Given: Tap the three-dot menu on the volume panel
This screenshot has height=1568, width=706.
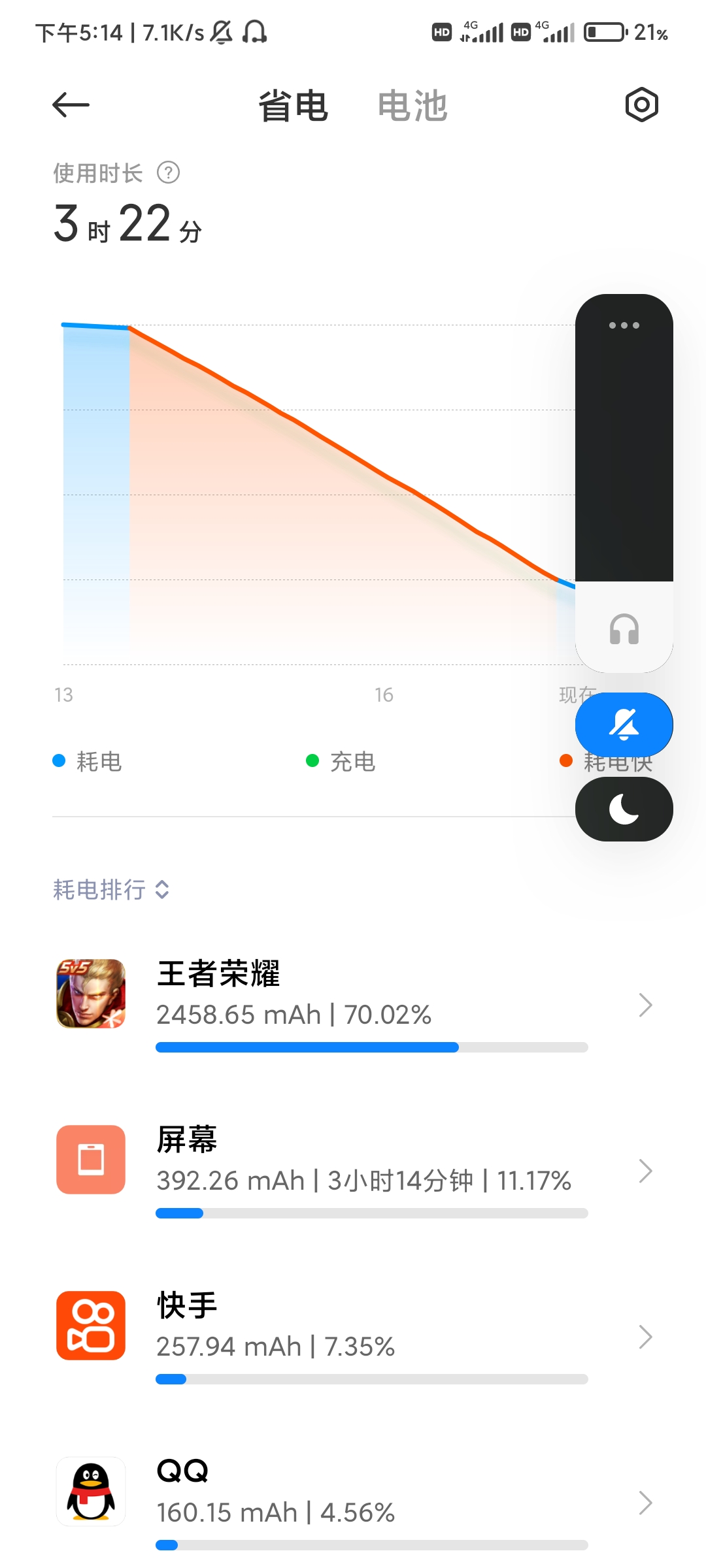Looking at the screenshot, I should coord(624,325).
